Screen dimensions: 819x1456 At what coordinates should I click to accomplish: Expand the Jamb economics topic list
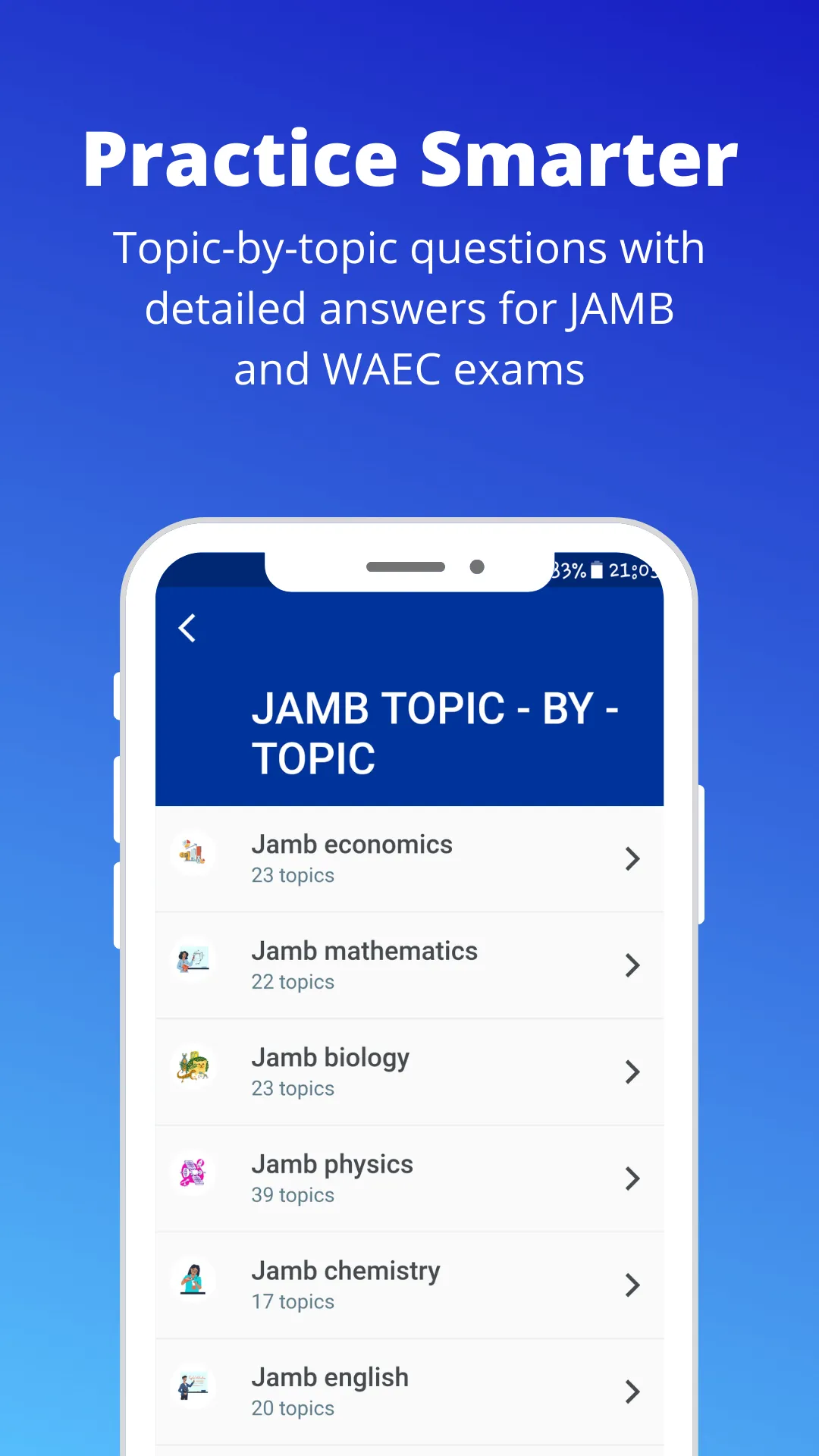[x=634, y=858]
